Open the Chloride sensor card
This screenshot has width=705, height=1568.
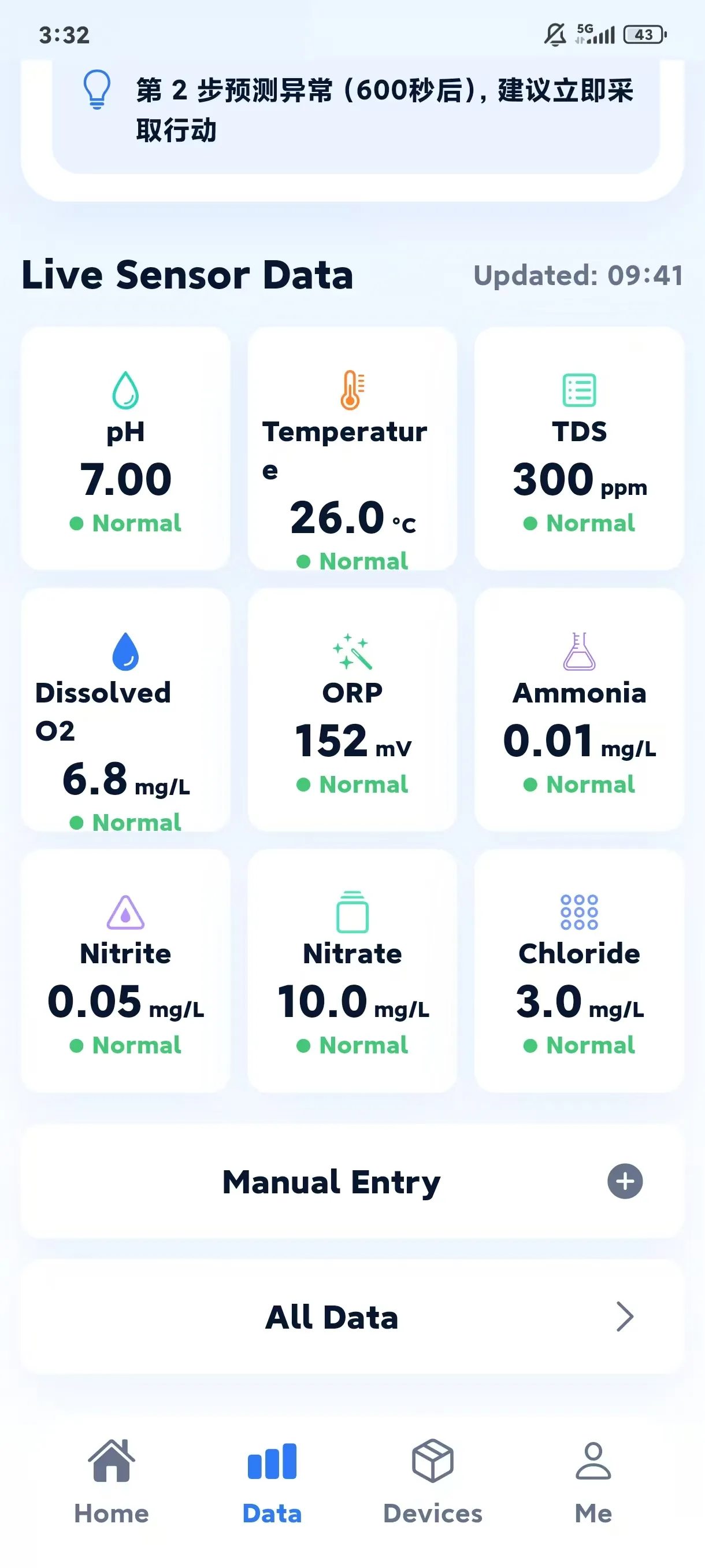579,970
